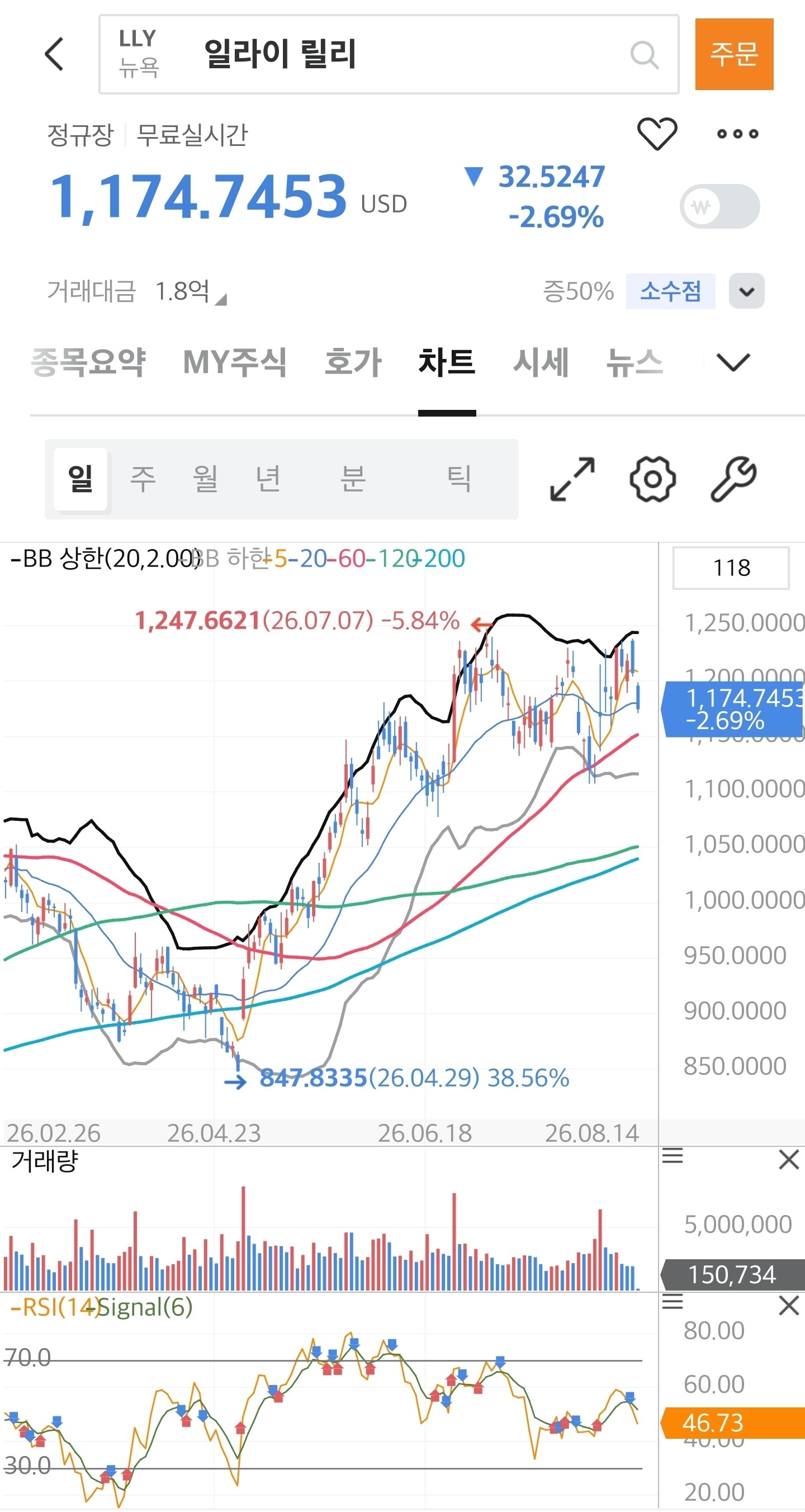Go back using the top-left arrow
The image size is (805, 1512).
point(54,54)
